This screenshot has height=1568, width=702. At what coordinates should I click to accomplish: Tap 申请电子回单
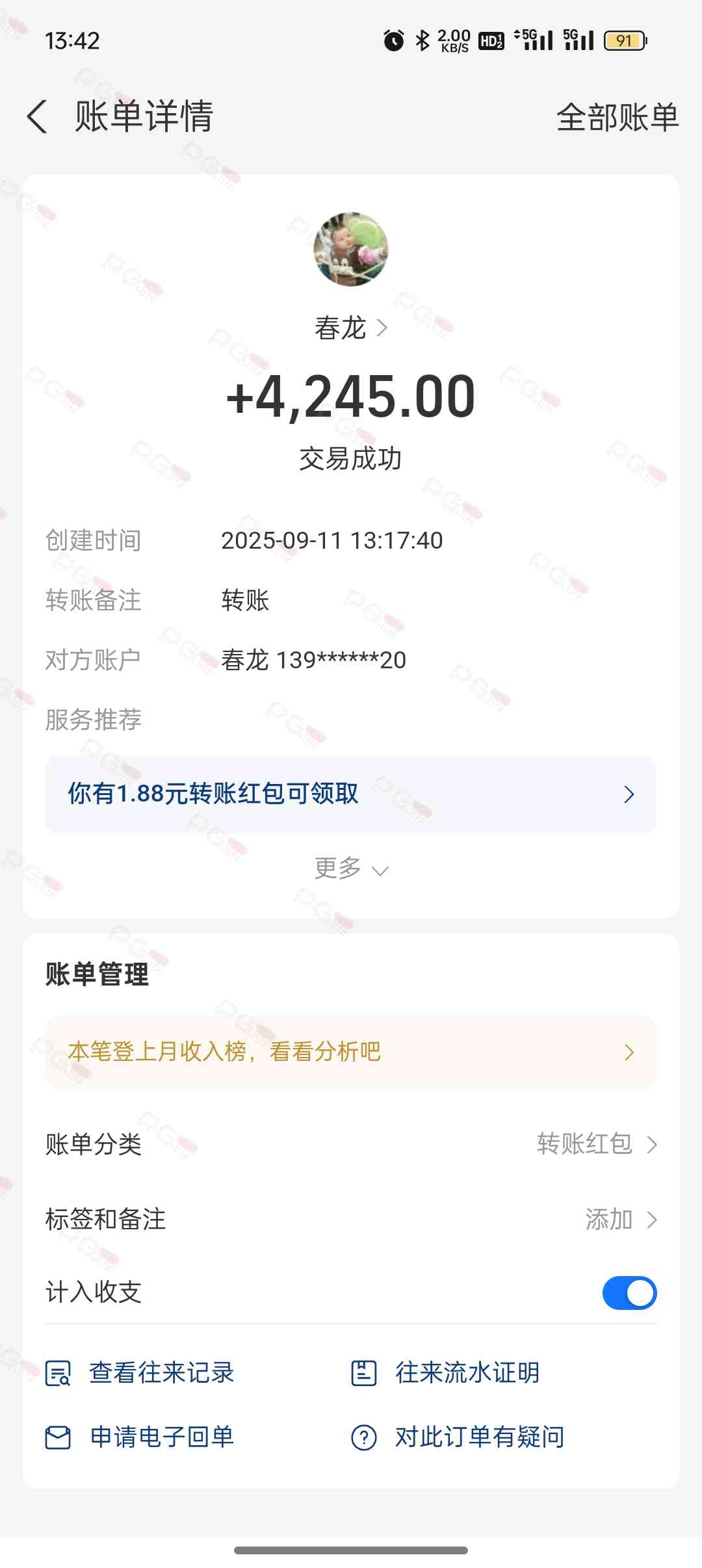point(161,1437)
